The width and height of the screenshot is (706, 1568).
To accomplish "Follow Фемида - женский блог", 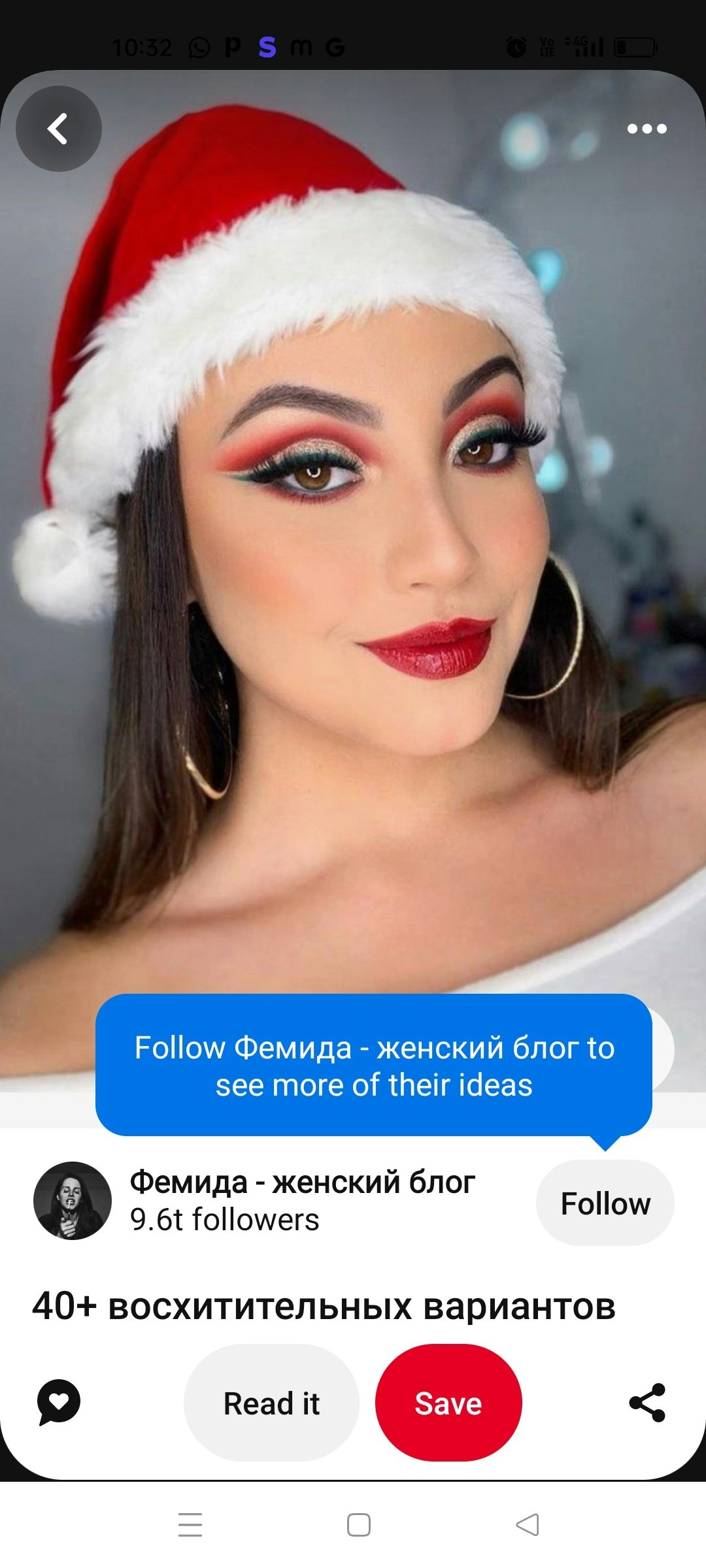I will [x=605, y=1203].
